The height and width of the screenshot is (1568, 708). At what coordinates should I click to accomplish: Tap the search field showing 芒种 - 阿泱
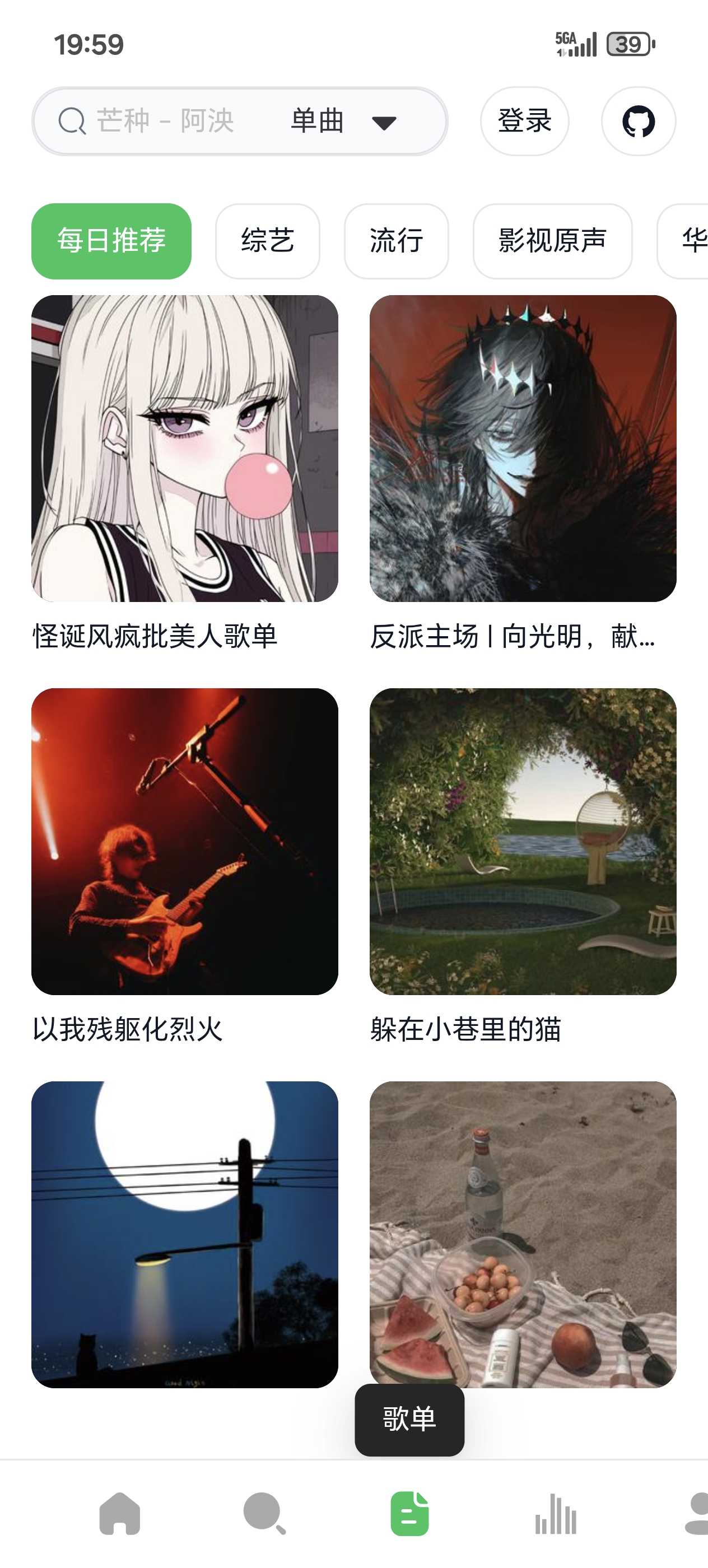164,120
